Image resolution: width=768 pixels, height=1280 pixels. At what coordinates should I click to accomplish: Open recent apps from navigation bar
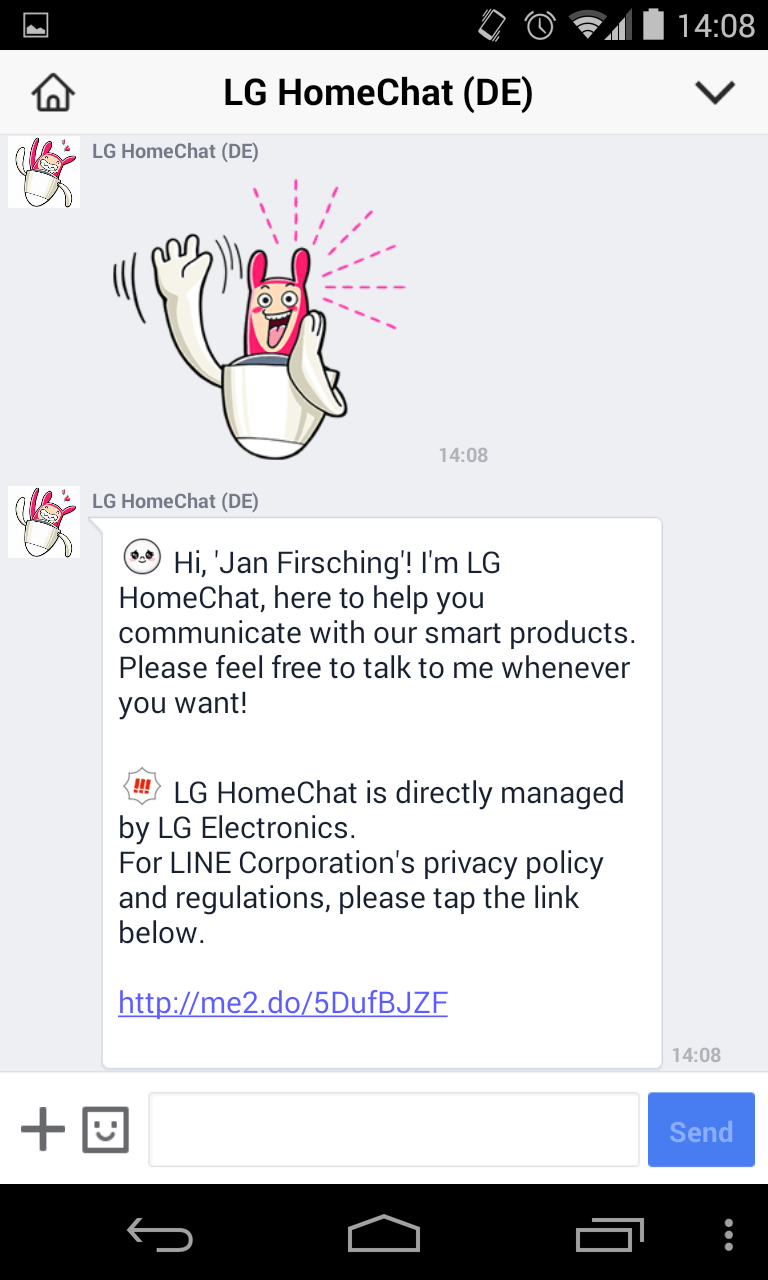[609, 1234]
